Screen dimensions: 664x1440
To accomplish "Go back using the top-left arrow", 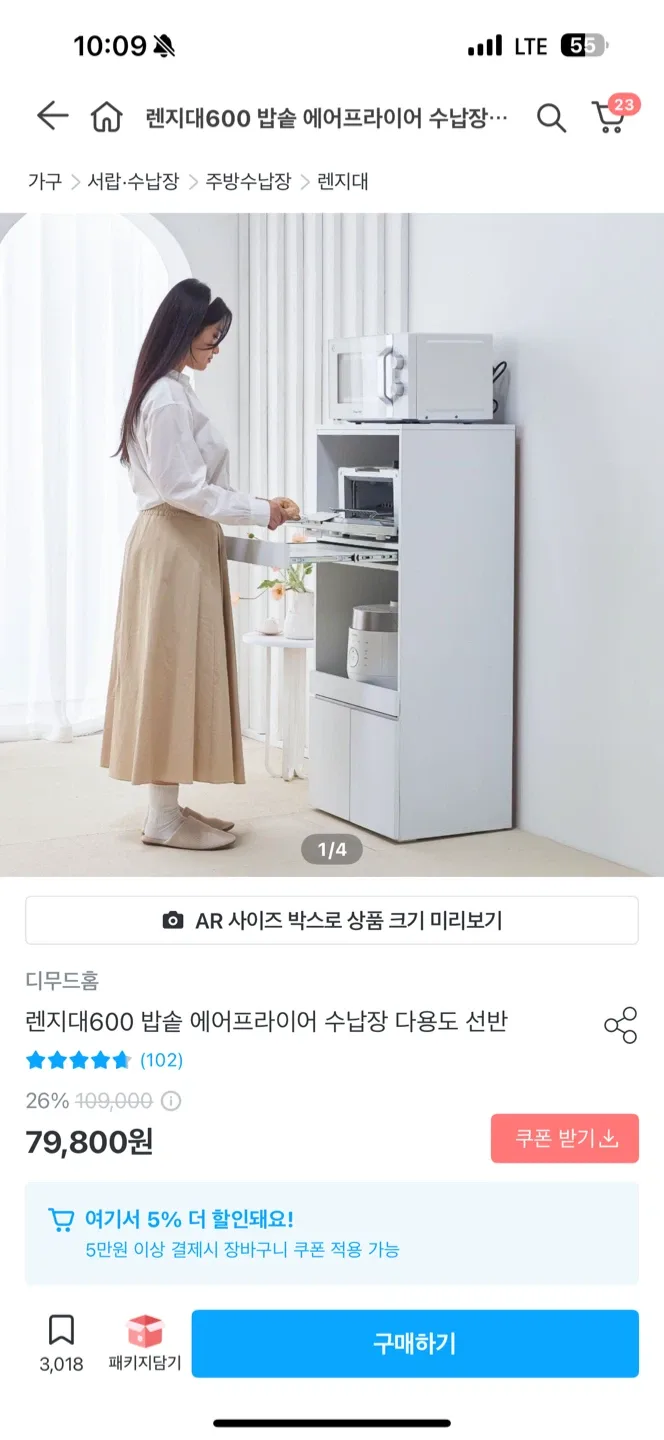I will (x=52, y=116).
